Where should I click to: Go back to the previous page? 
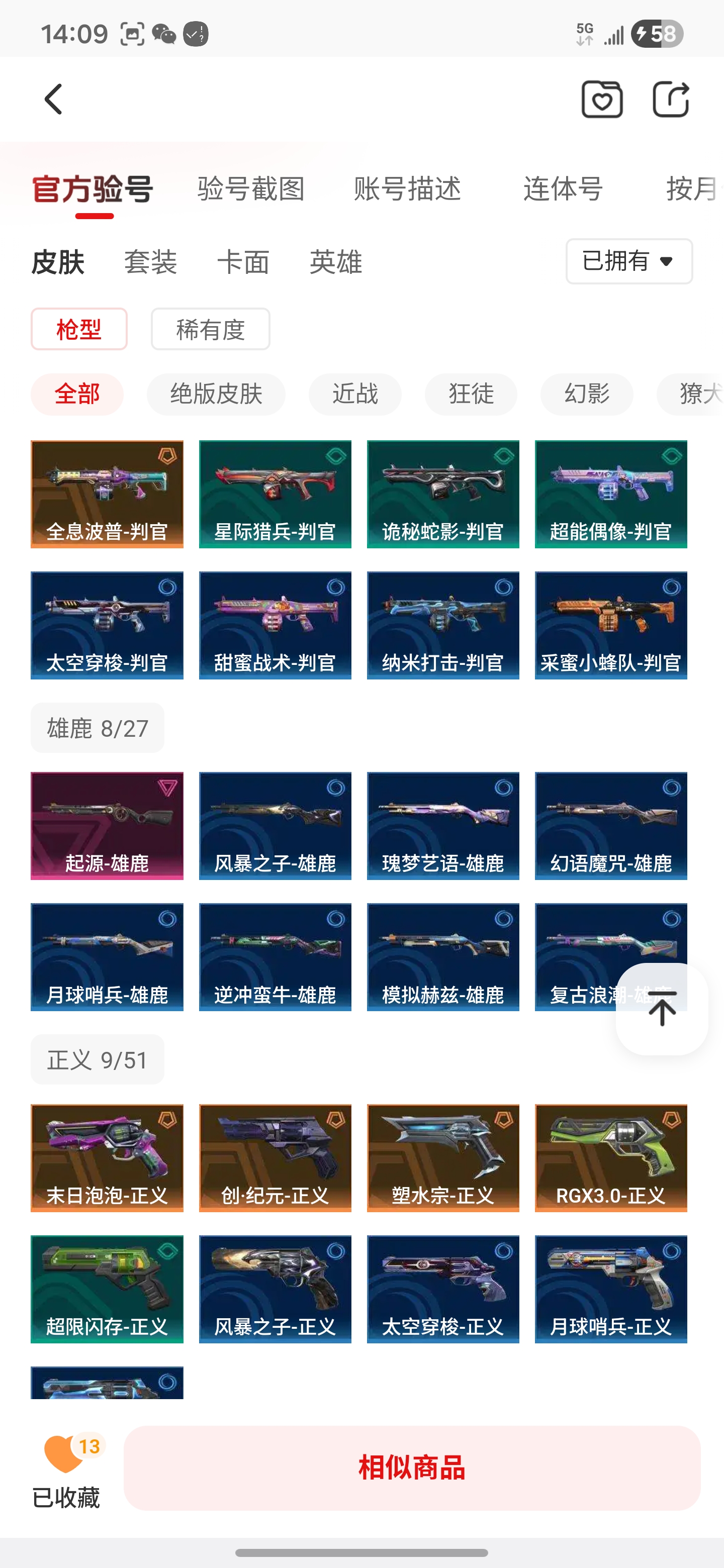coord(54,99)
